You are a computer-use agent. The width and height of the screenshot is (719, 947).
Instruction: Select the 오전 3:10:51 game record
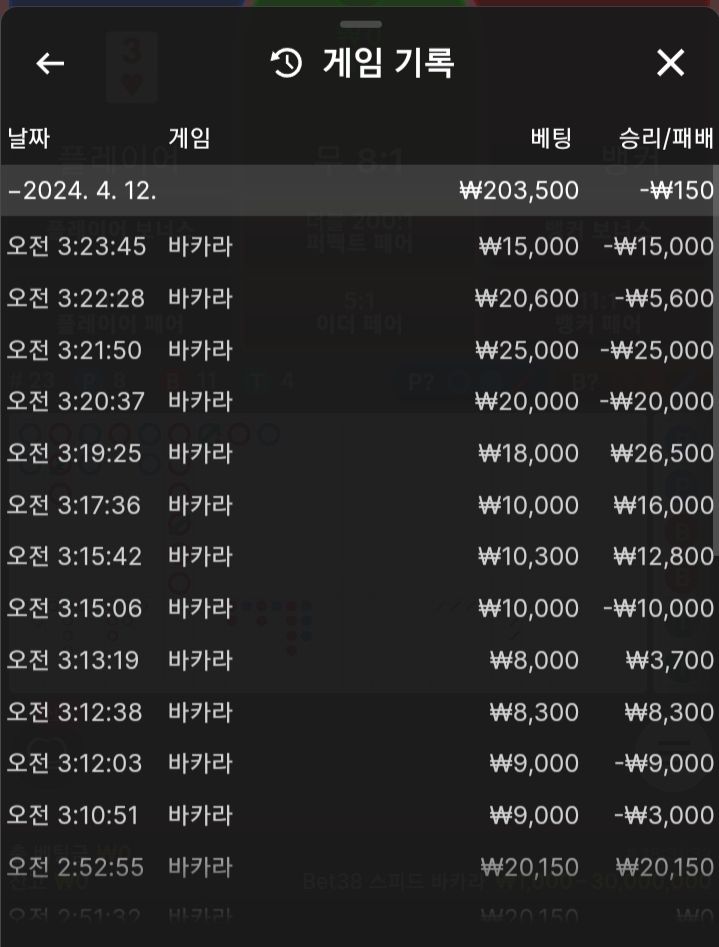[359, 815]
